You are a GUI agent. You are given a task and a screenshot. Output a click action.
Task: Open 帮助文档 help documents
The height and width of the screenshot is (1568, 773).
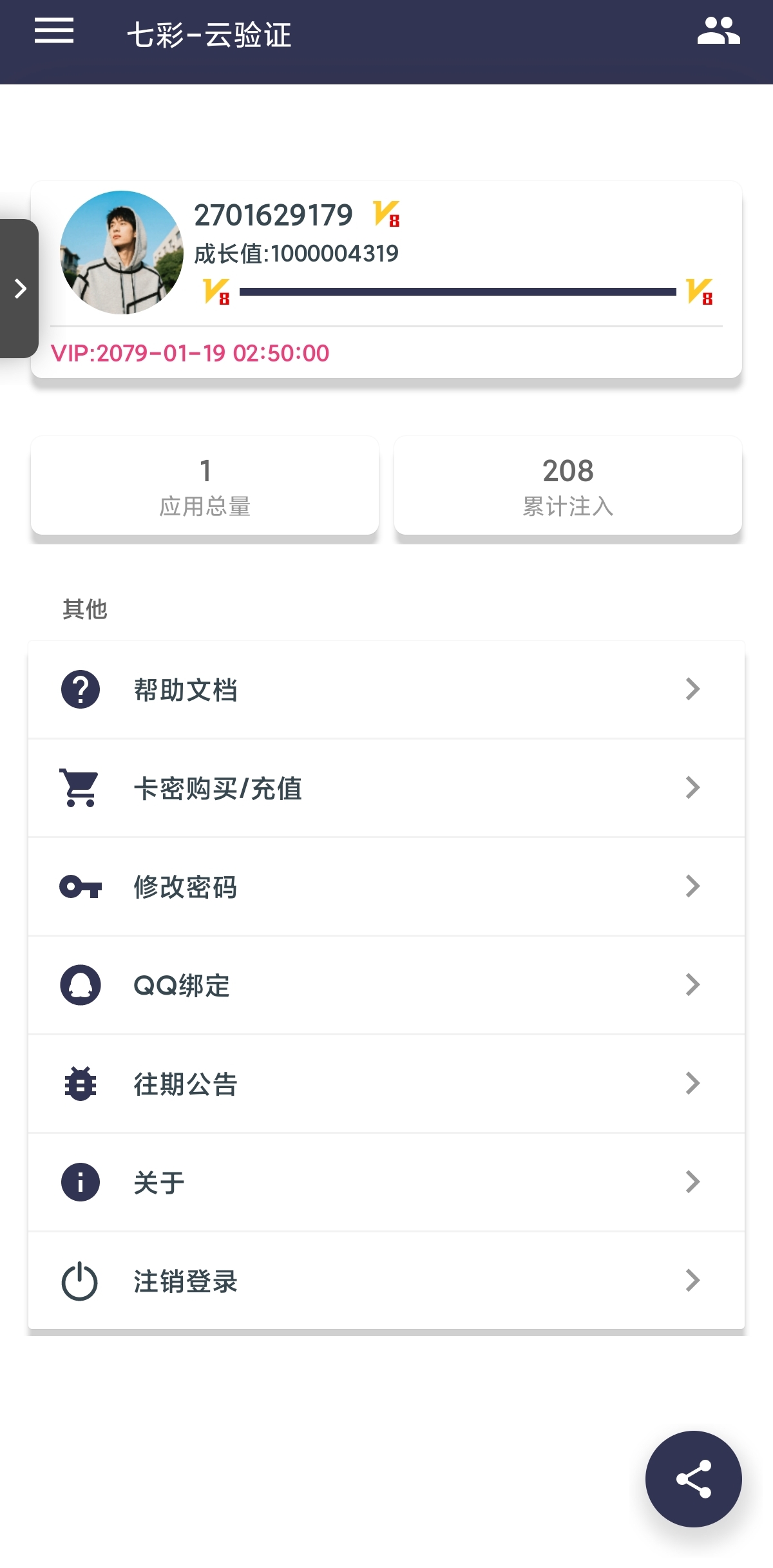[x=386, y=690]
